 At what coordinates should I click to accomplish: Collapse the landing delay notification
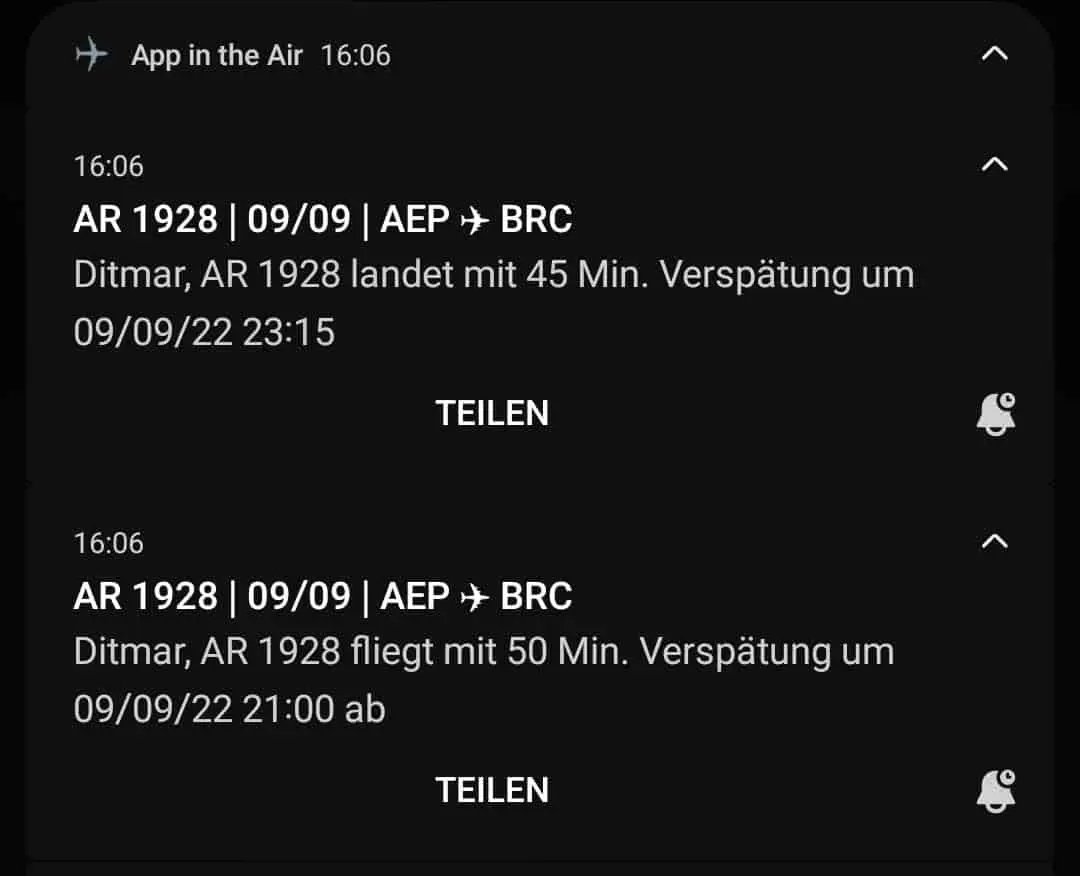pos(994,165)
